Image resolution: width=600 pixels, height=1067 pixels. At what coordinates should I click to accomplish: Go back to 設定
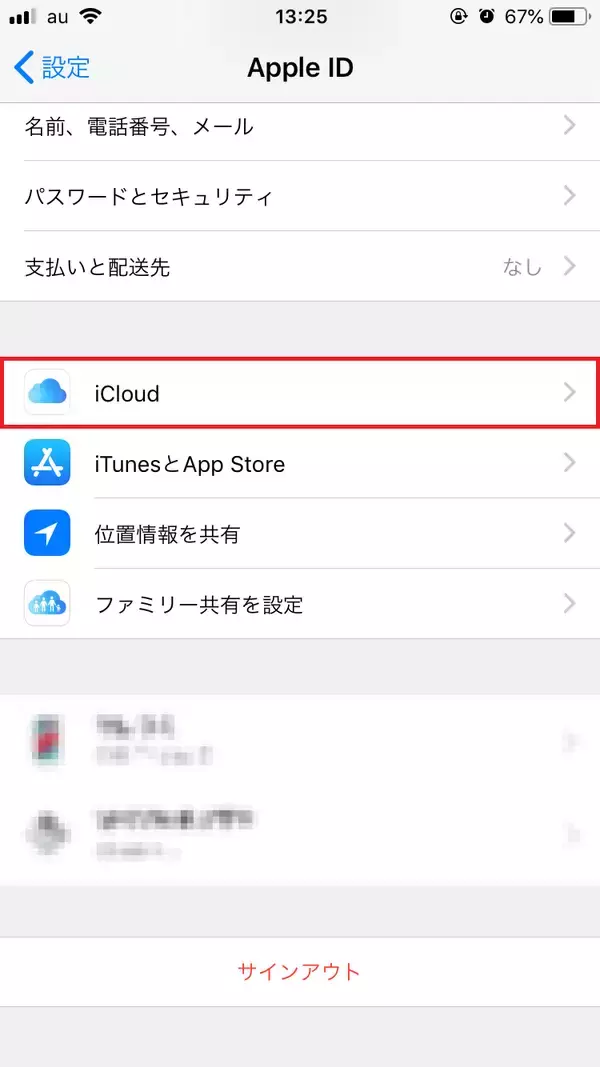click(52, 68)
